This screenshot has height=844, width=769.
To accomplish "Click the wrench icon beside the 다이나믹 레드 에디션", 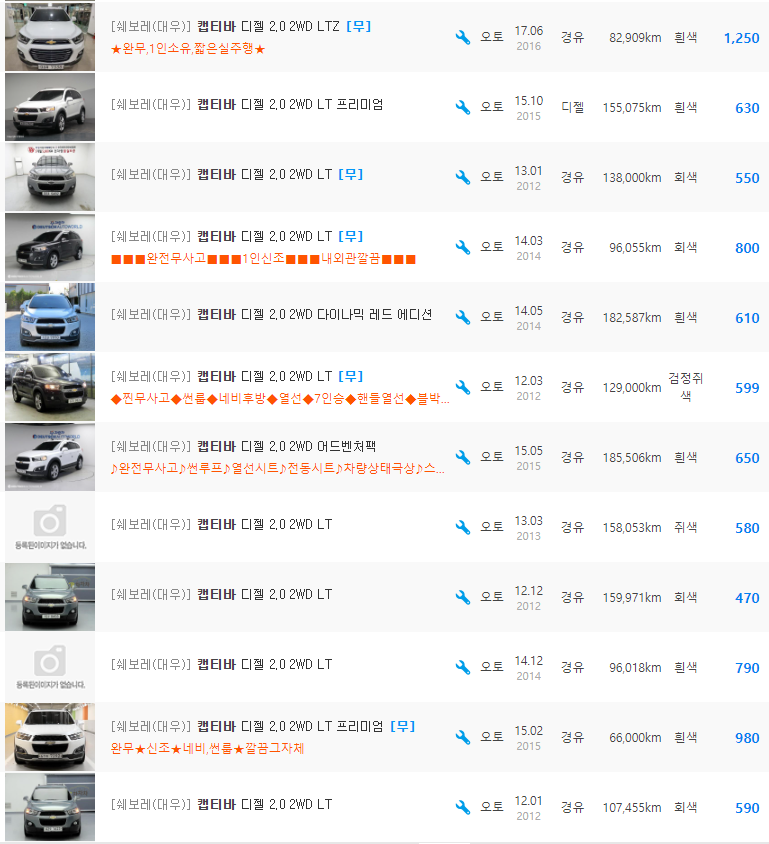I will [x=461, y=317].
